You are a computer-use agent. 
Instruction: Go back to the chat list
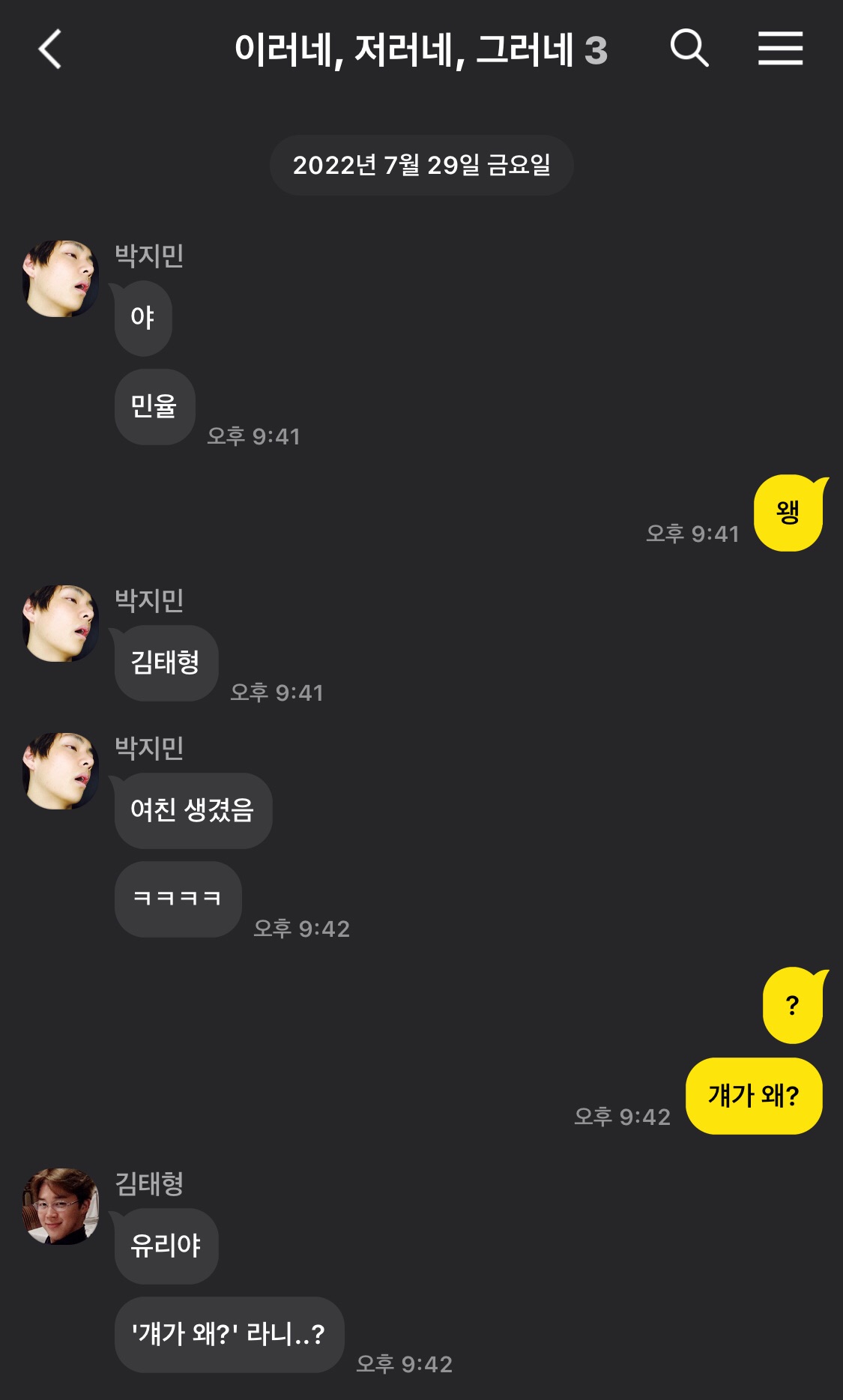click(x=50, y=49)
